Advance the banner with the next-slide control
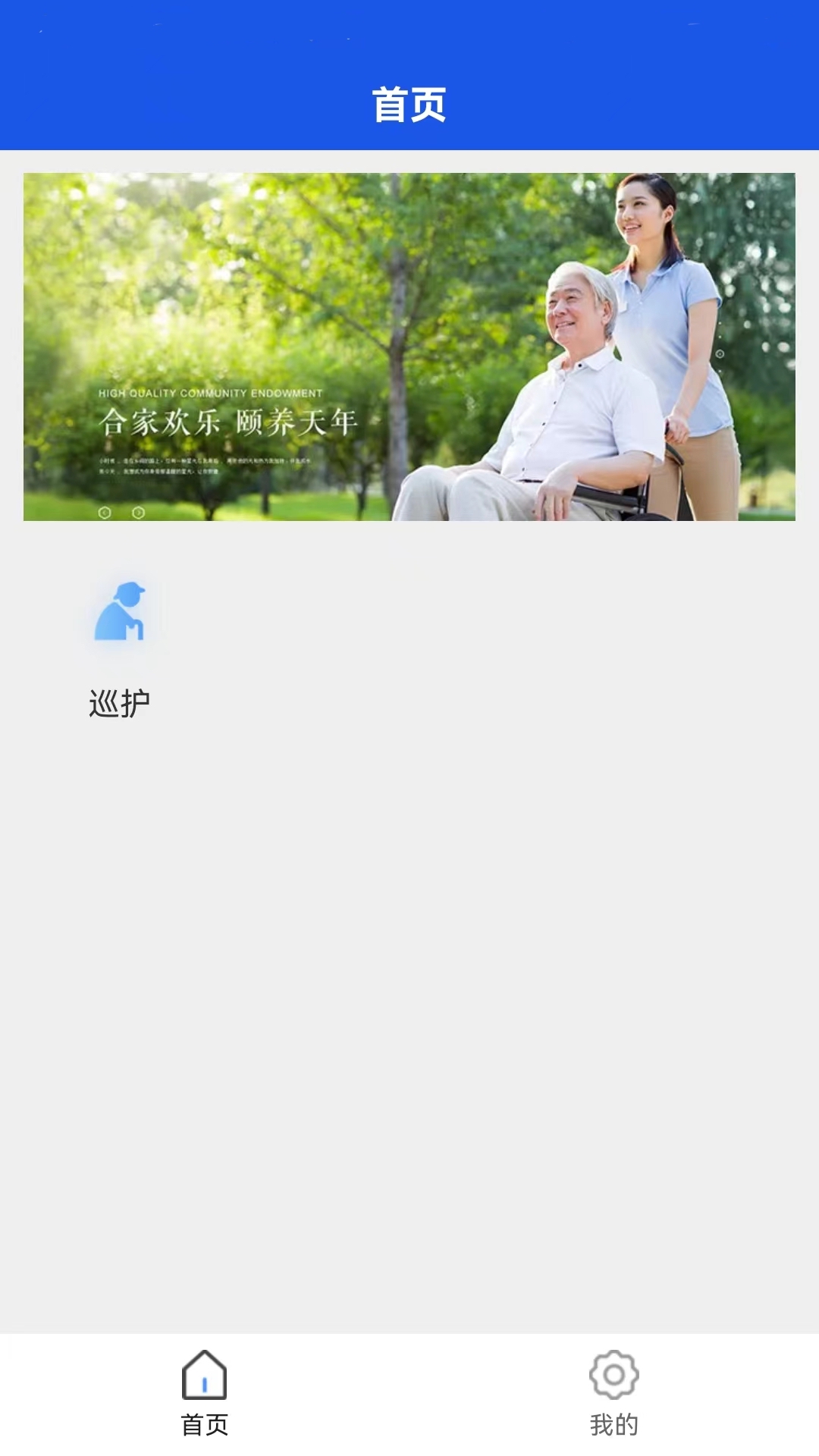This screenshot has width=819, height=1456. click(139, 513)
